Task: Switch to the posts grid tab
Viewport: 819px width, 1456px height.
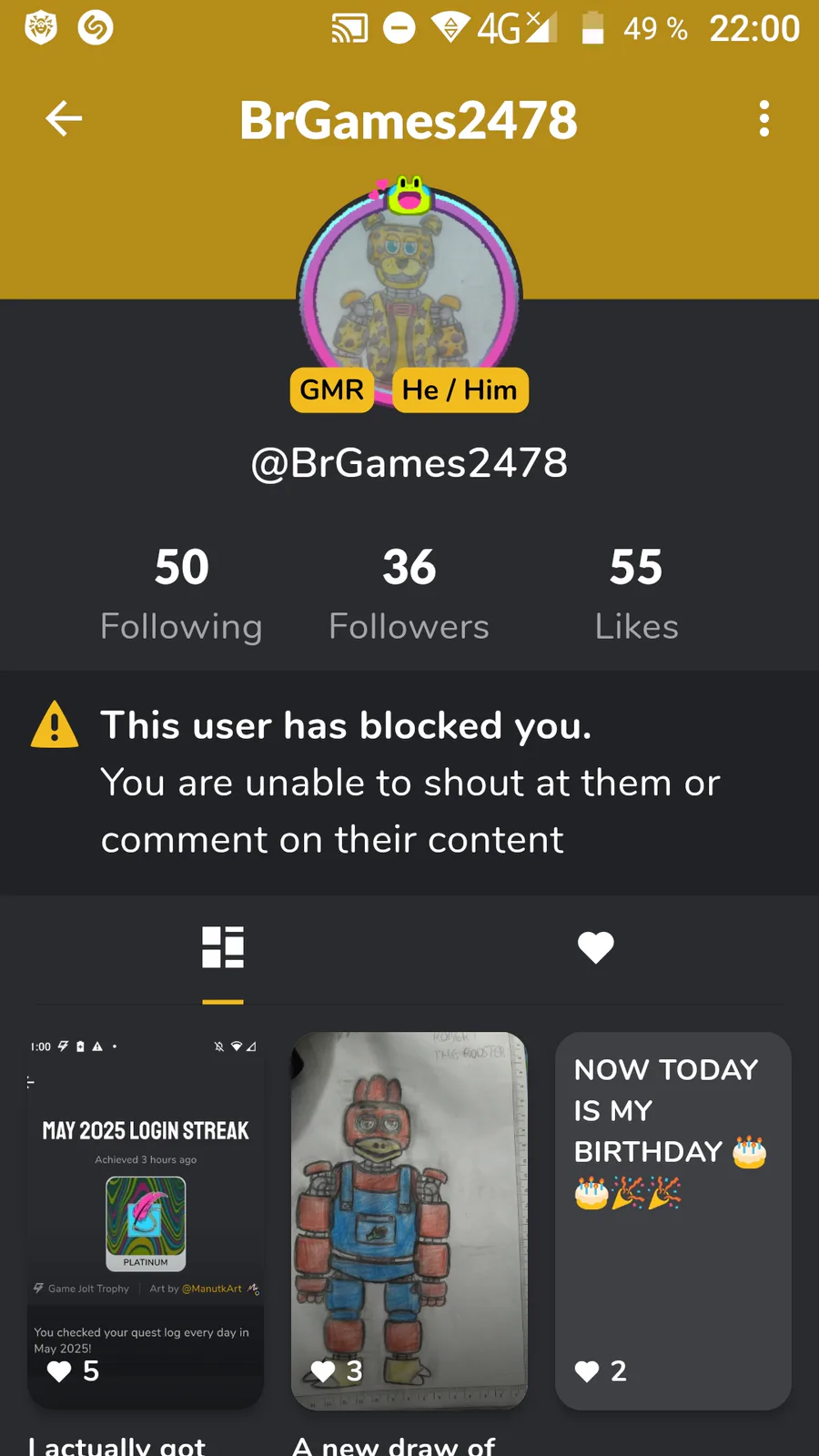Action: 223,947
